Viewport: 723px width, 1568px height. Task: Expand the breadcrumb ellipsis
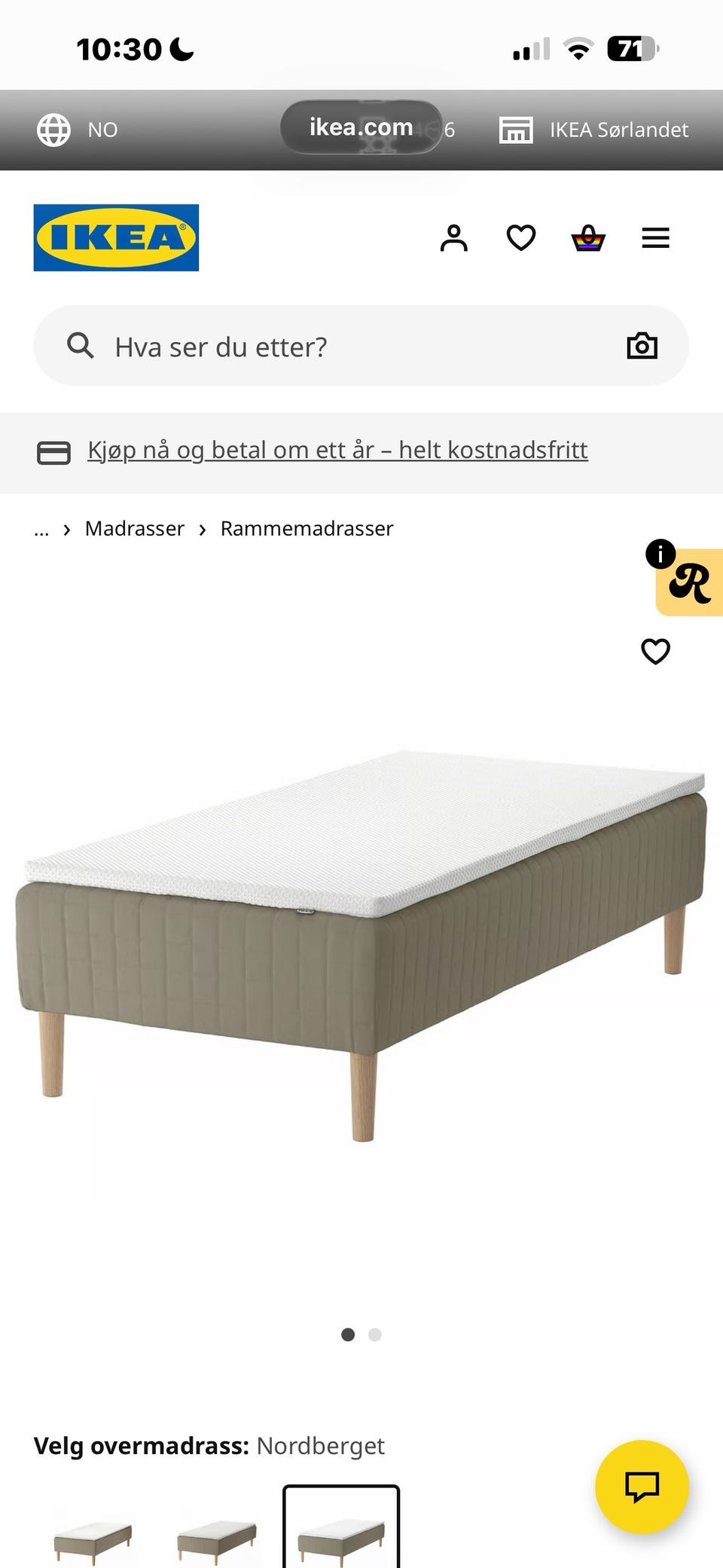click(42, 528)
